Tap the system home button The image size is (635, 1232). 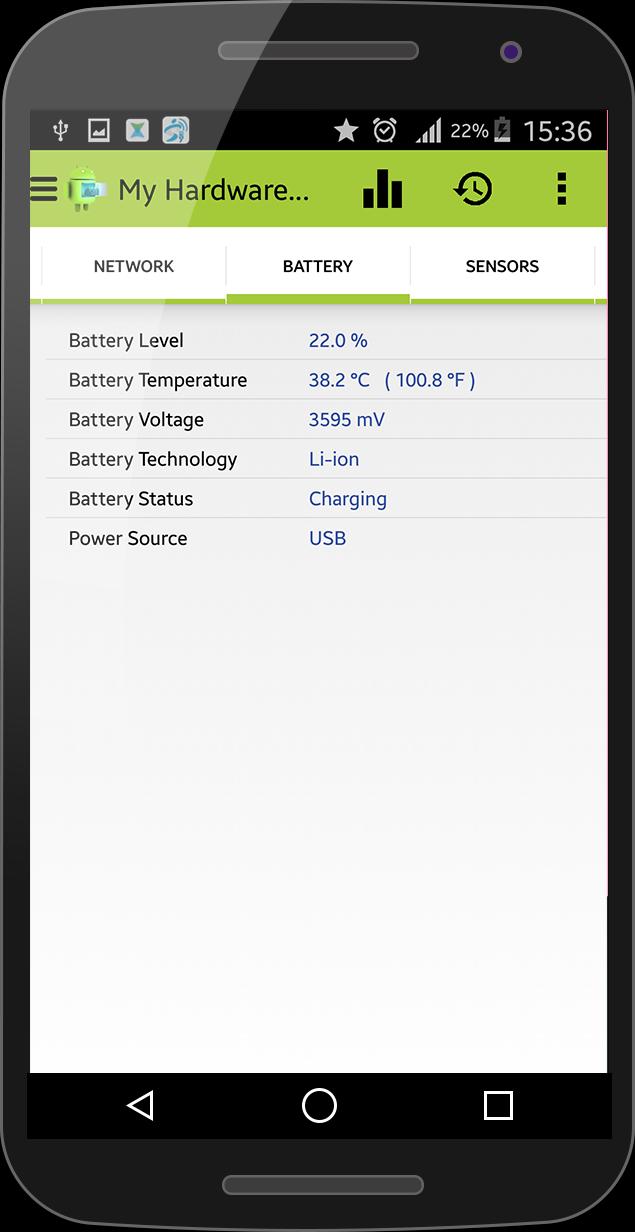point(319,1105)
